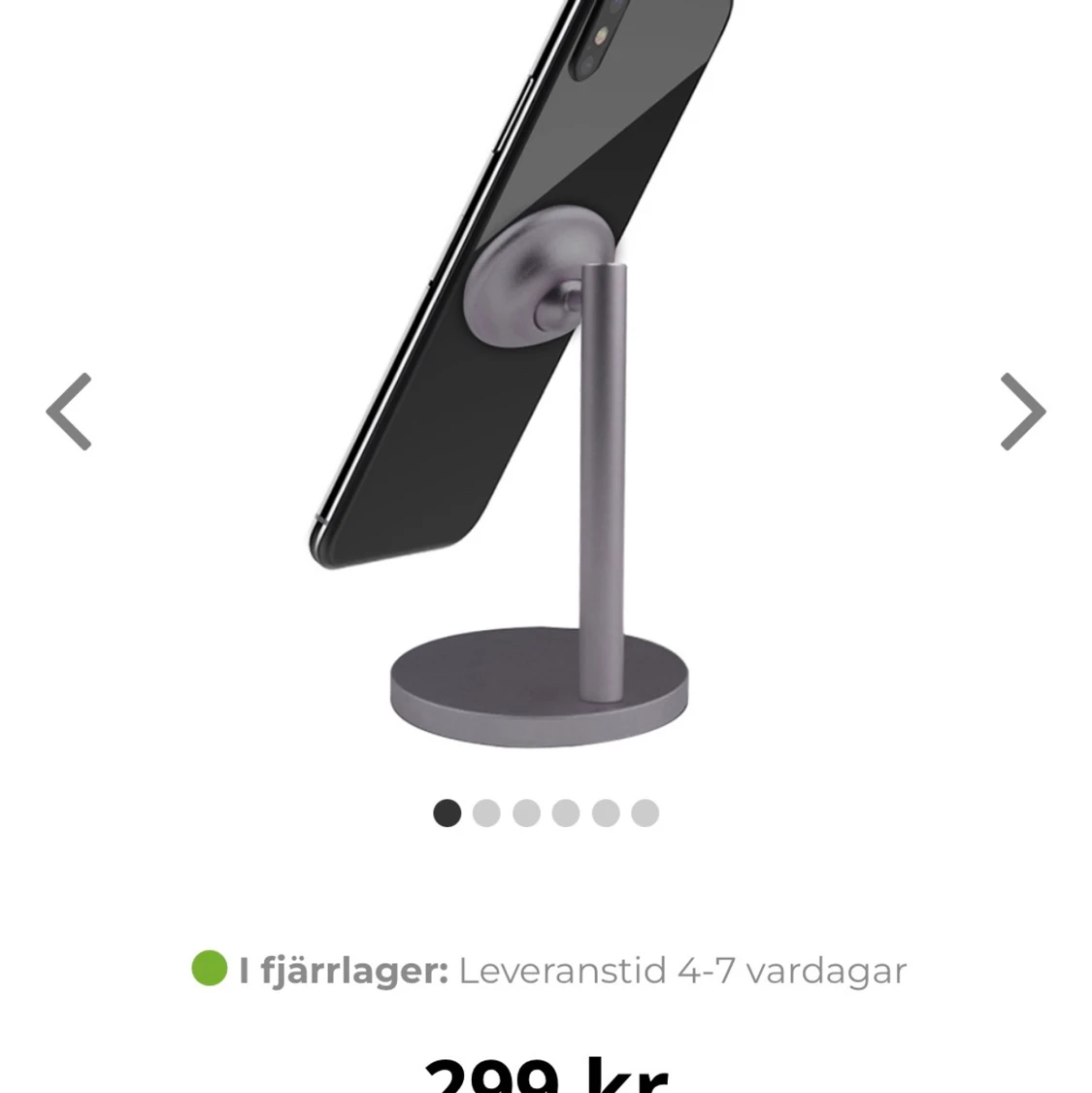Click the phone stand product photo
The height and width of the screenshot is (1093, 1092).
point(544,388)
